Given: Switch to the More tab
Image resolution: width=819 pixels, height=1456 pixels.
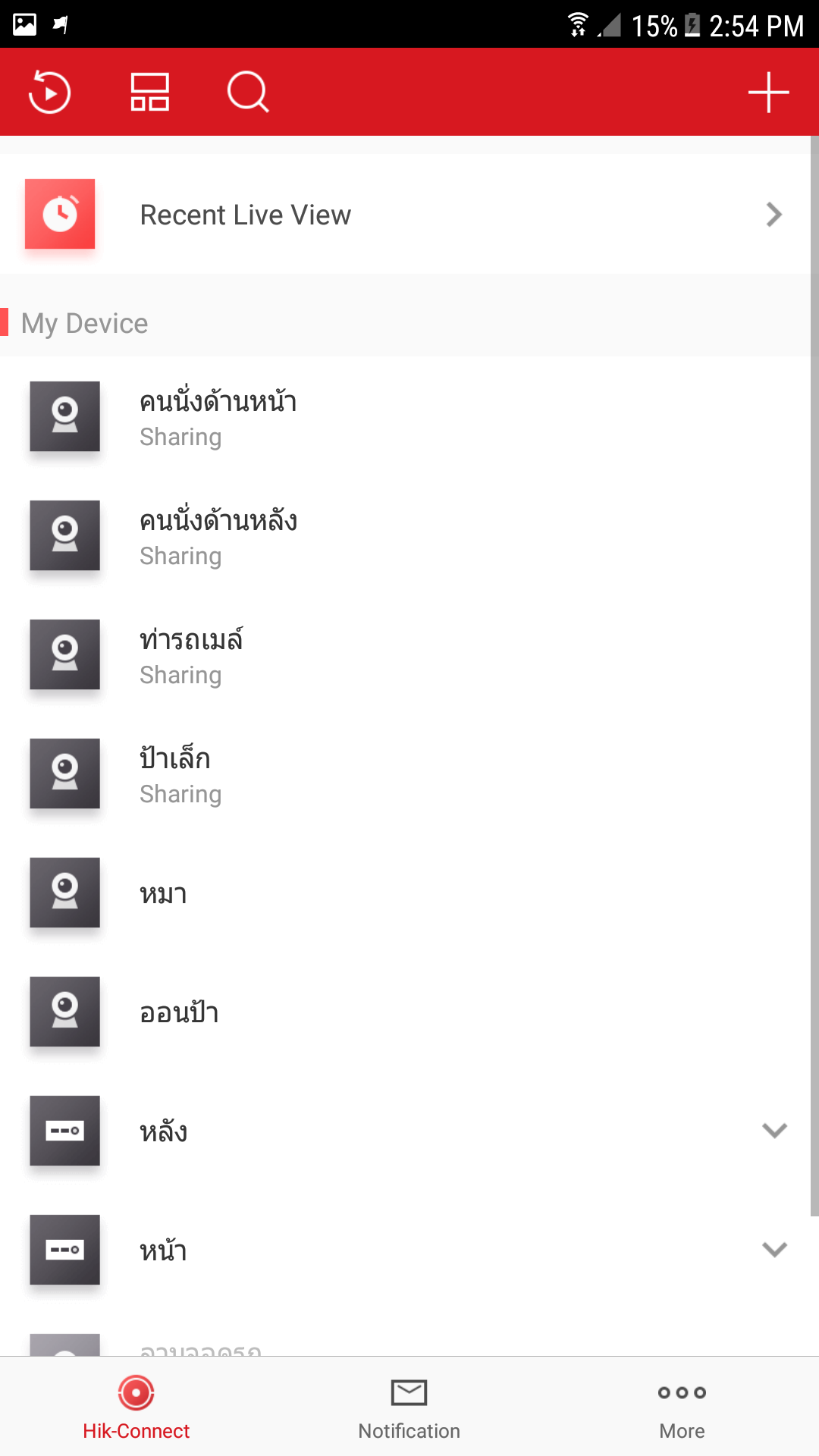Looking at the screenshot, I should [682, 1407].
